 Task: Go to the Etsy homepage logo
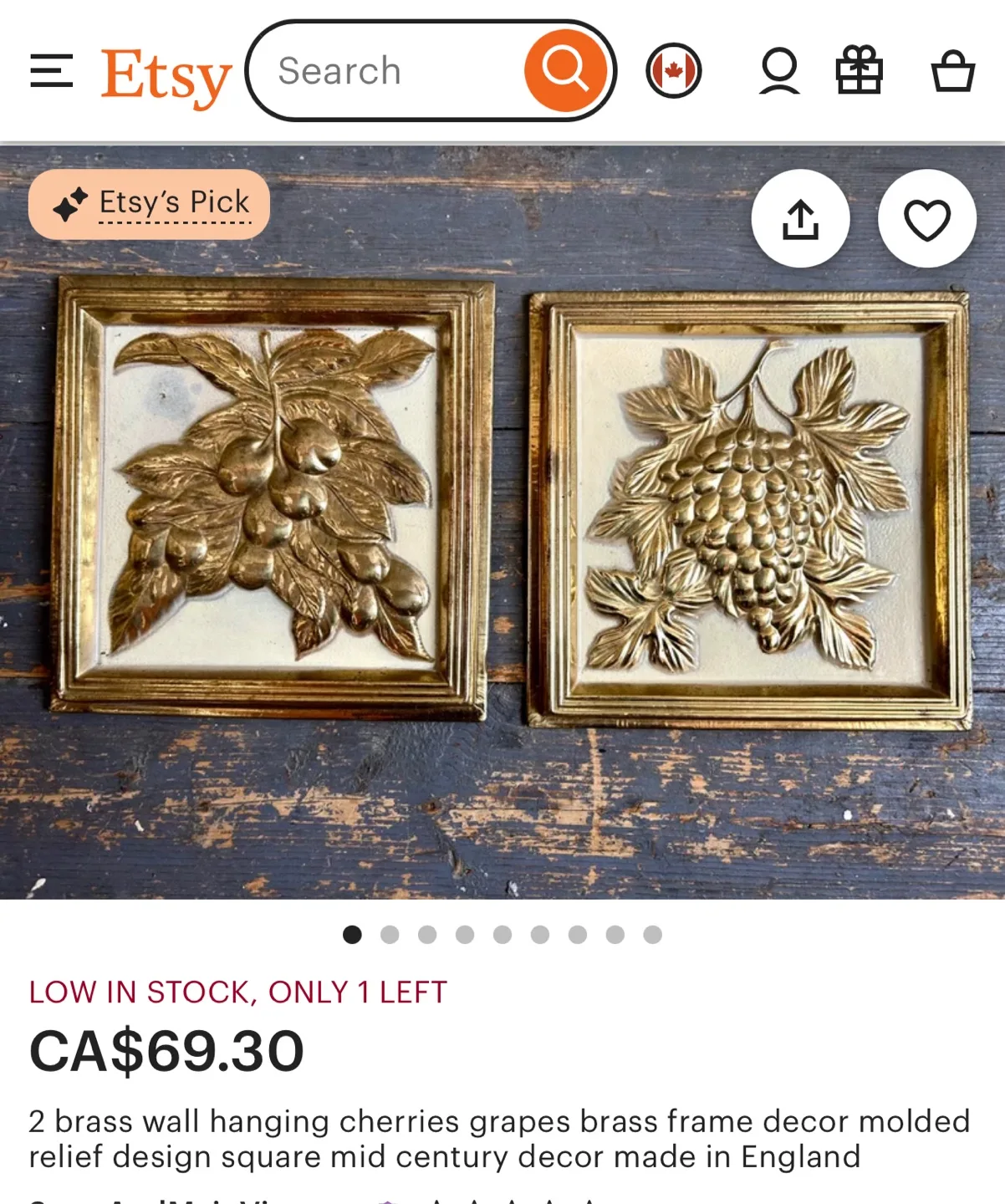[x=166, y=72]
